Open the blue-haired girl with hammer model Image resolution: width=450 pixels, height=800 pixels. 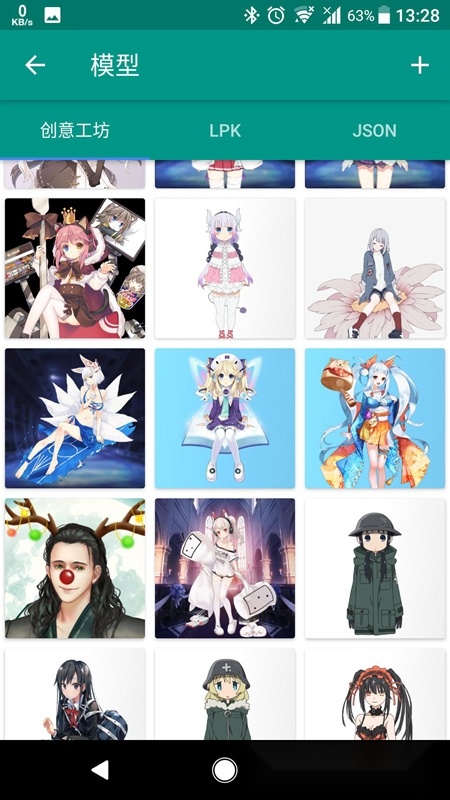(375, 418)
